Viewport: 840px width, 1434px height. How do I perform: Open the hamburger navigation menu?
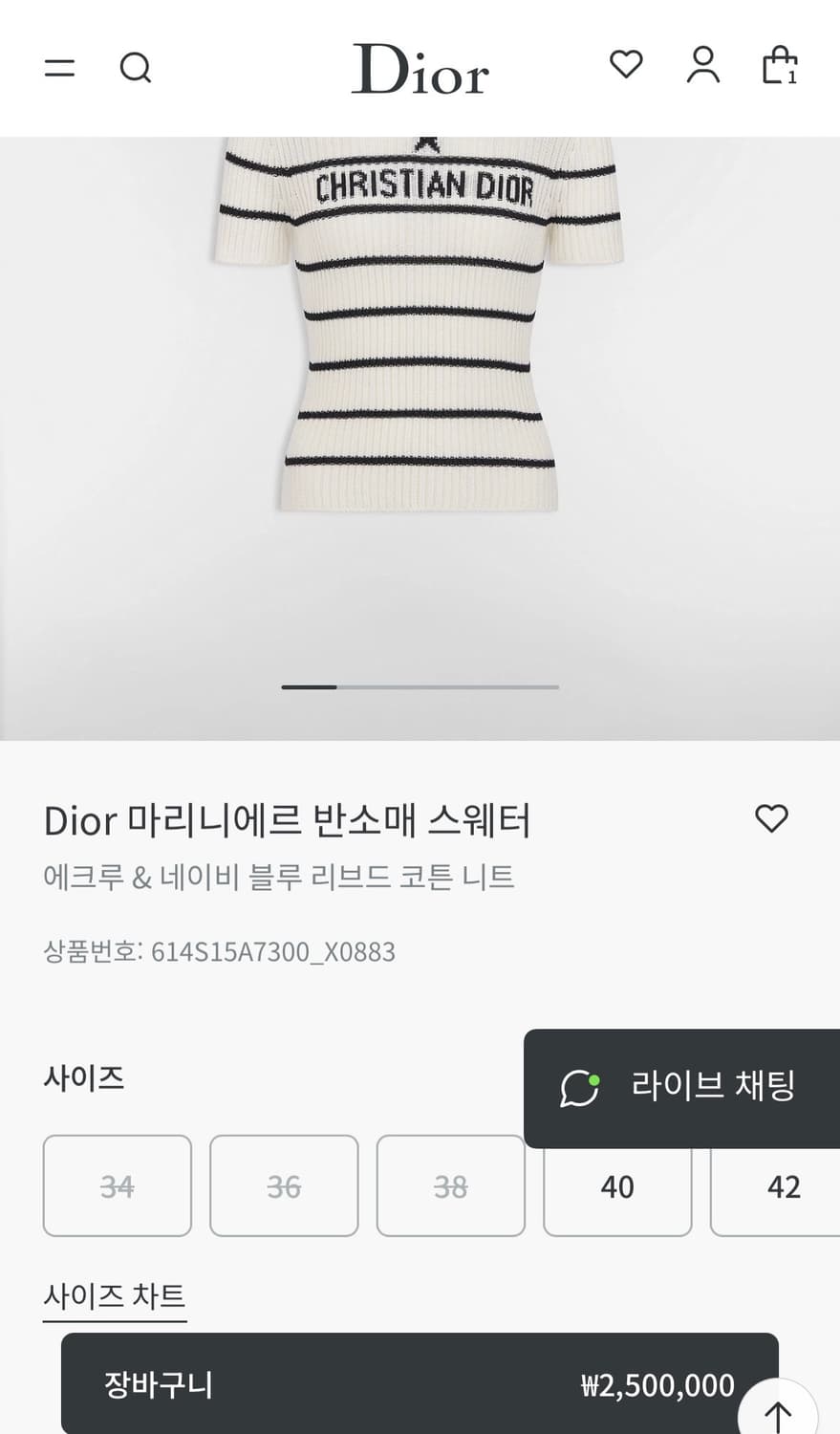pos(60,68)
